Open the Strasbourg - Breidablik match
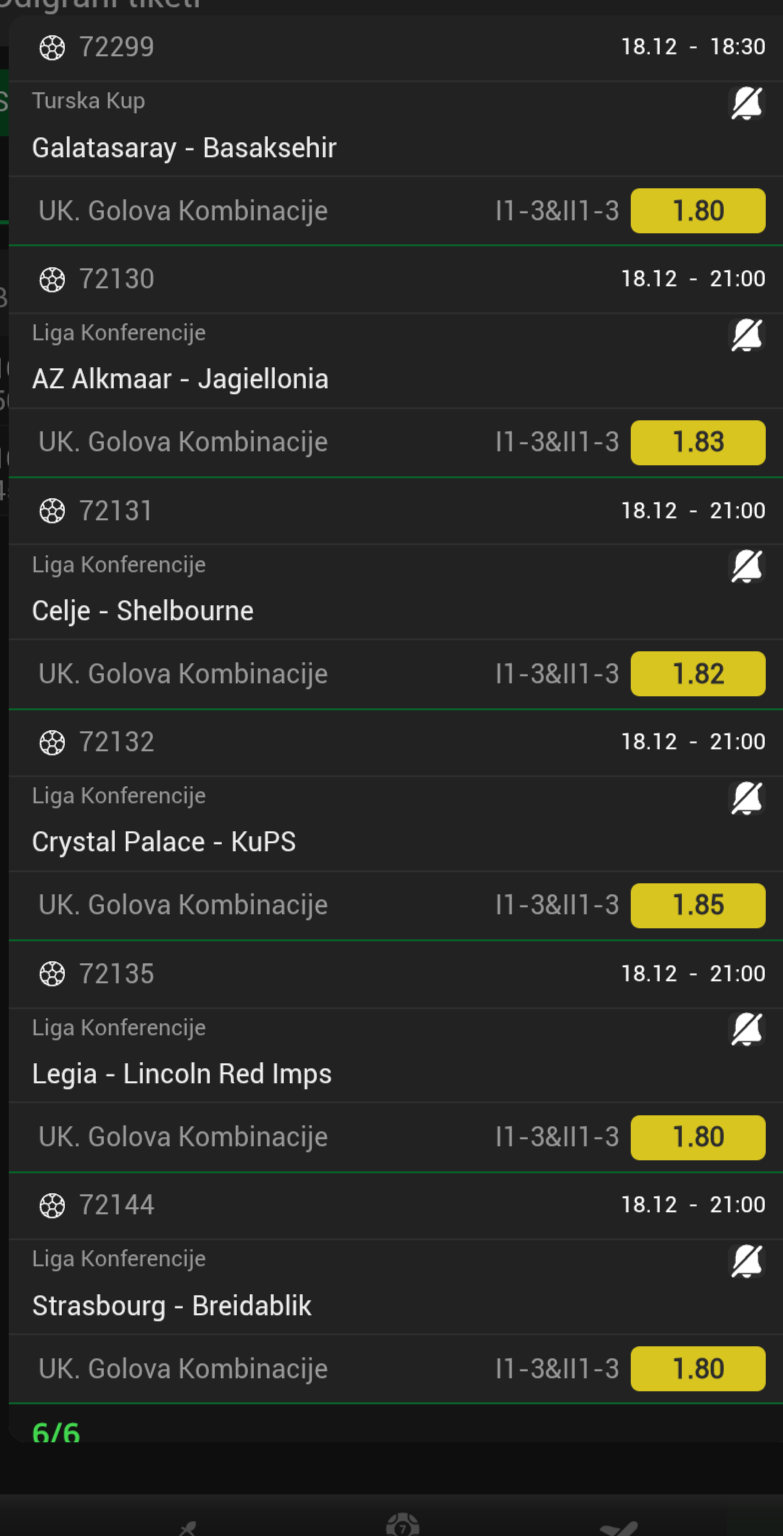Viewport: 783px width, 1536px height. click(172, 1306)
